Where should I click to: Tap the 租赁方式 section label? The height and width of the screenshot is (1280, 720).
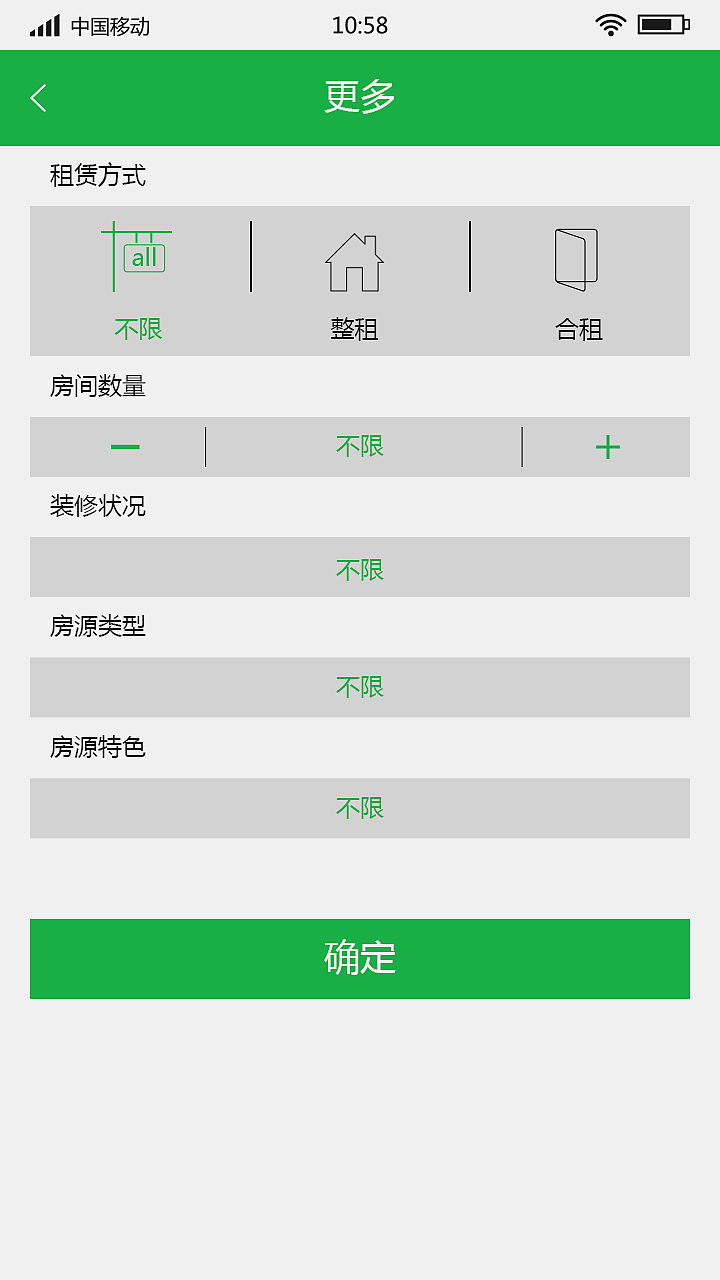pyautogui.click(x=98, y=176)
